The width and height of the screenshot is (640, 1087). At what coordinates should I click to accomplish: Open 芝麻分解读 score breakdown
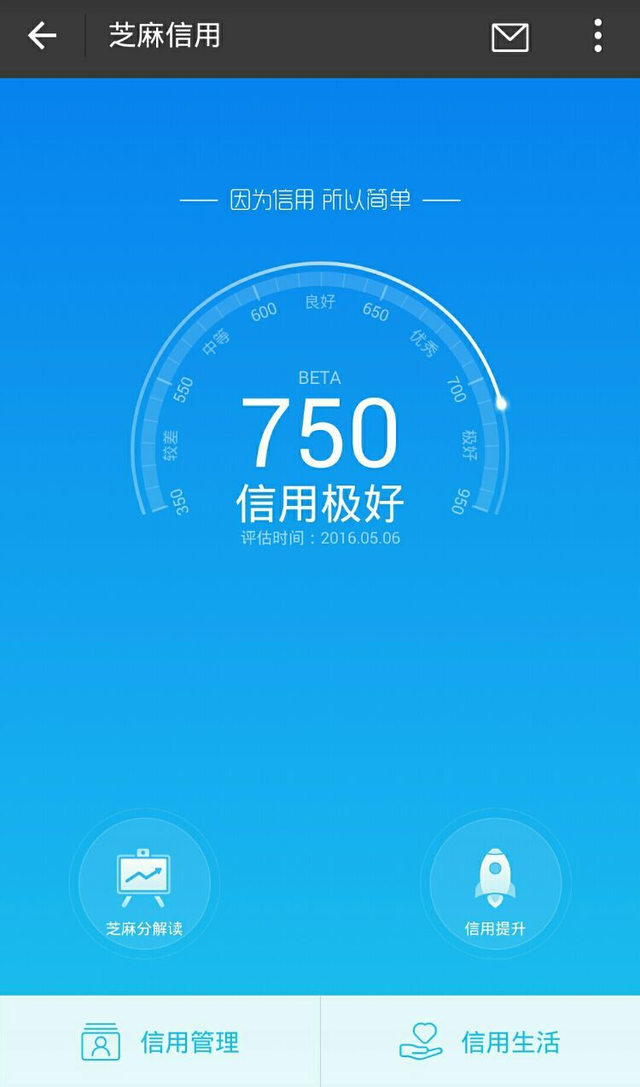coord(144,883)
